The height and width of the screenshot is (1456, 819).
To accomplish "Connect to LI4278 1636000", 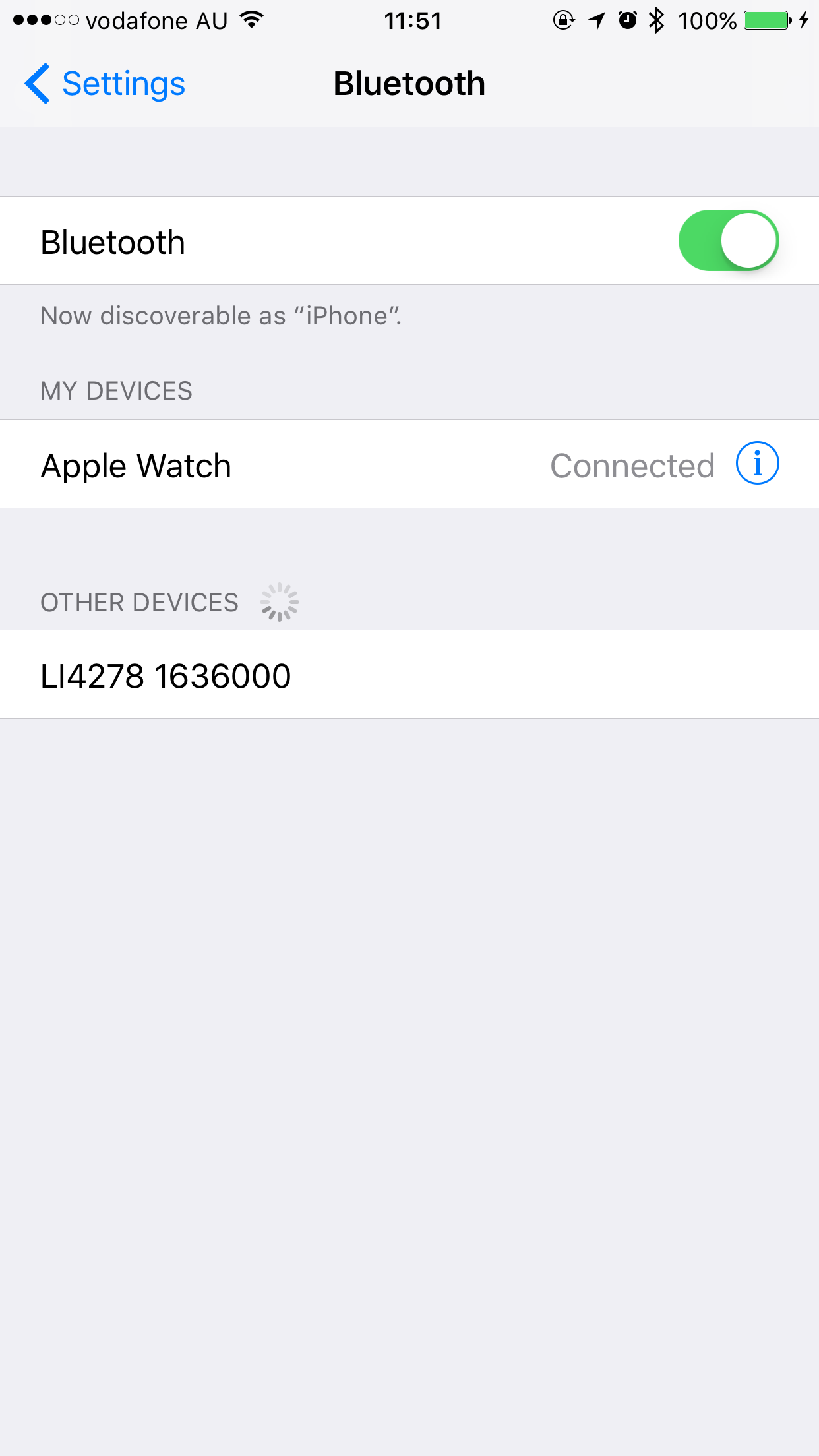I will [166, 675].
